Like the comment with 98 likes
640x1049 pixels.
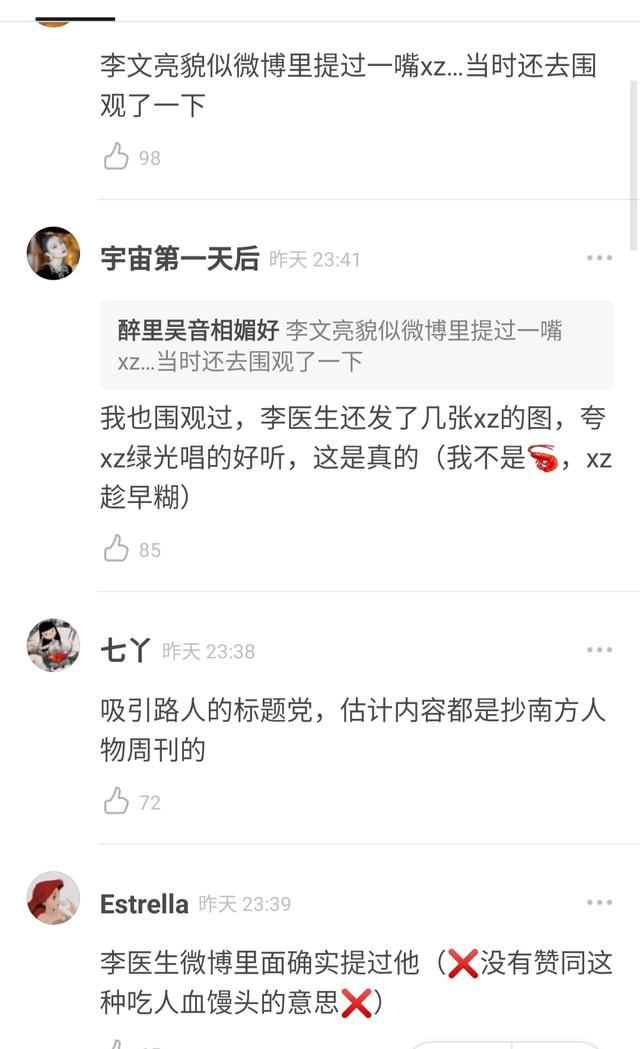tap(117, 157)
